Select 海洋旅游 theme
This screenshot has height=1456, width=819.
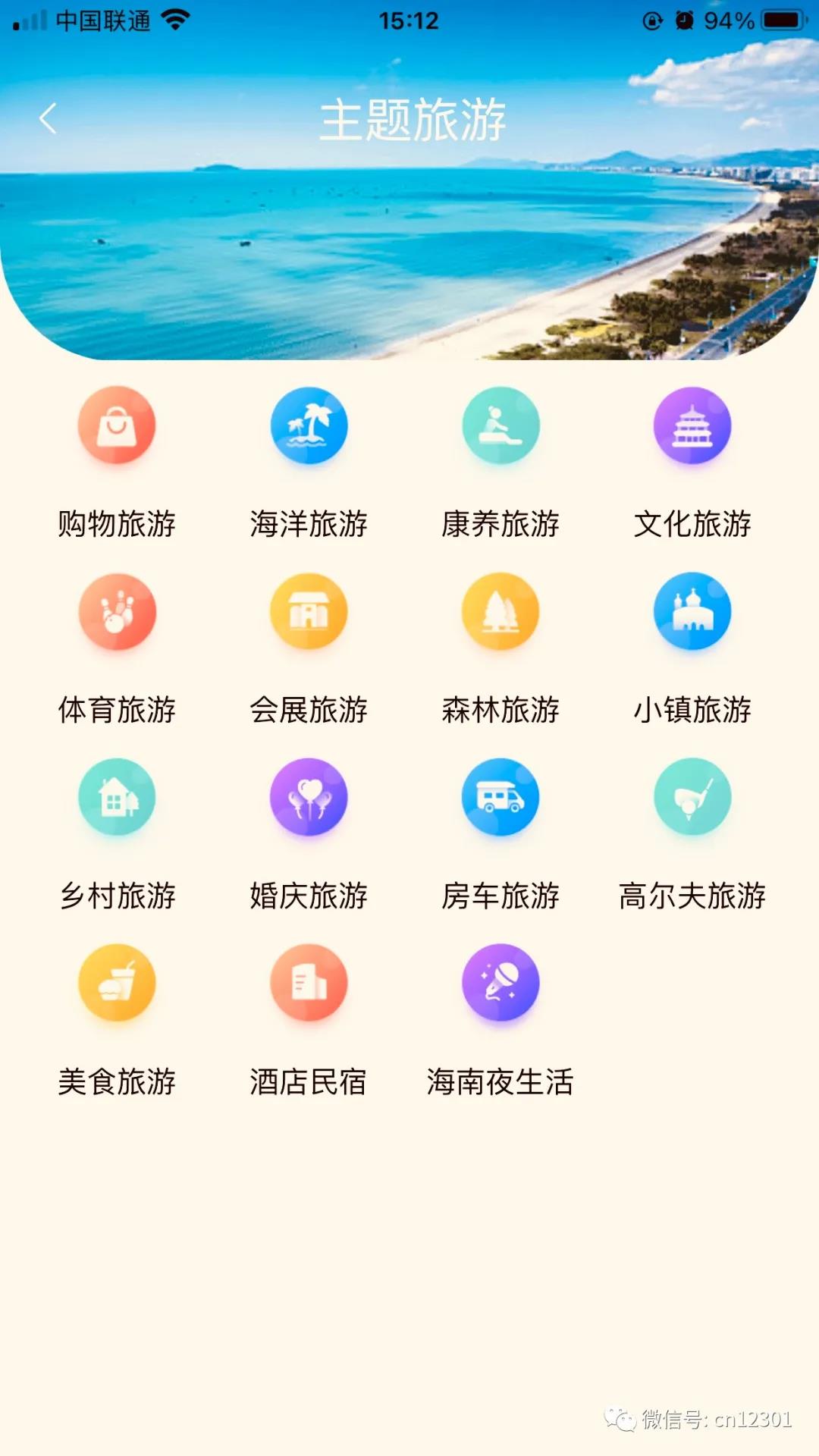(x=309, y=426)
